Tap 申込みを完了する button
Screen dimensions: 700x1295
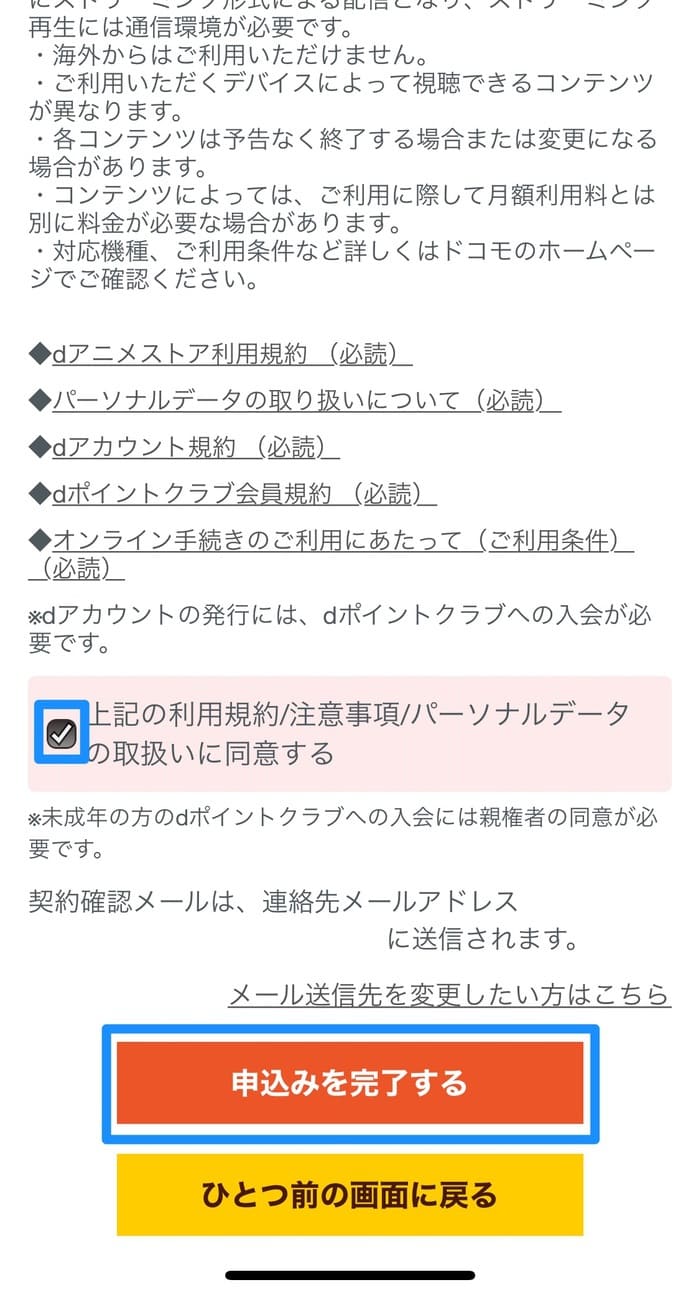tap(350, 1083)
